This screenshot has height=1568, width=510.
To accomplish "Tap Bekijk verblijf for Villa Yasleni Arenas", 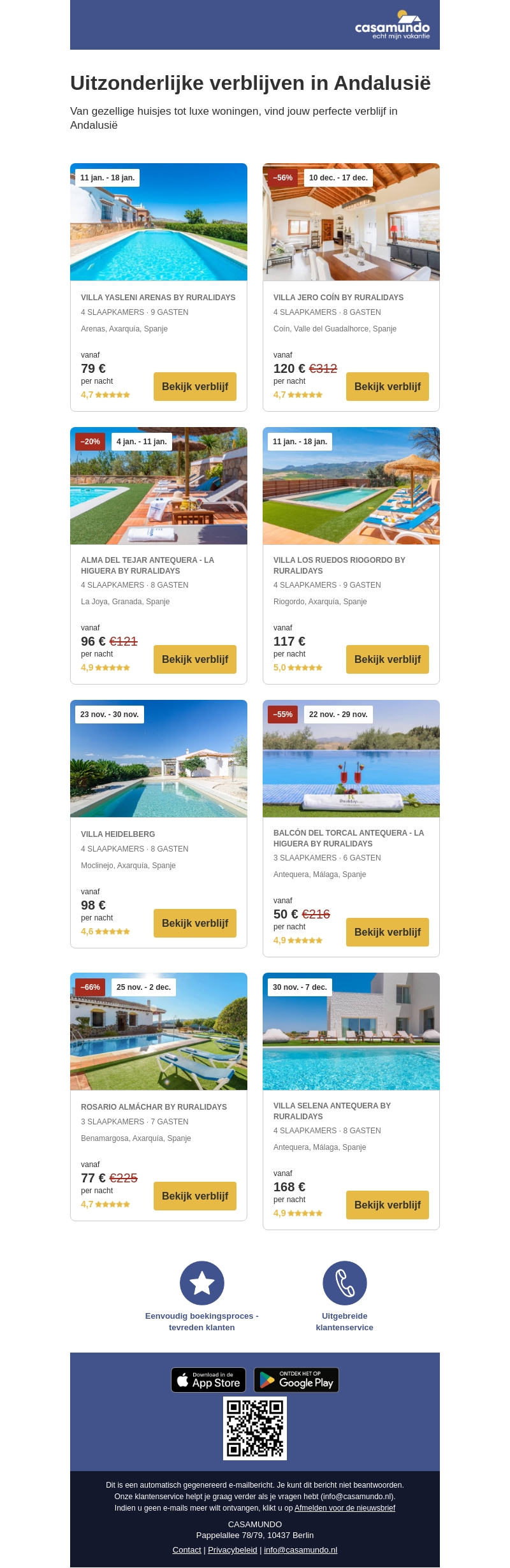I will tap(195, 386).
